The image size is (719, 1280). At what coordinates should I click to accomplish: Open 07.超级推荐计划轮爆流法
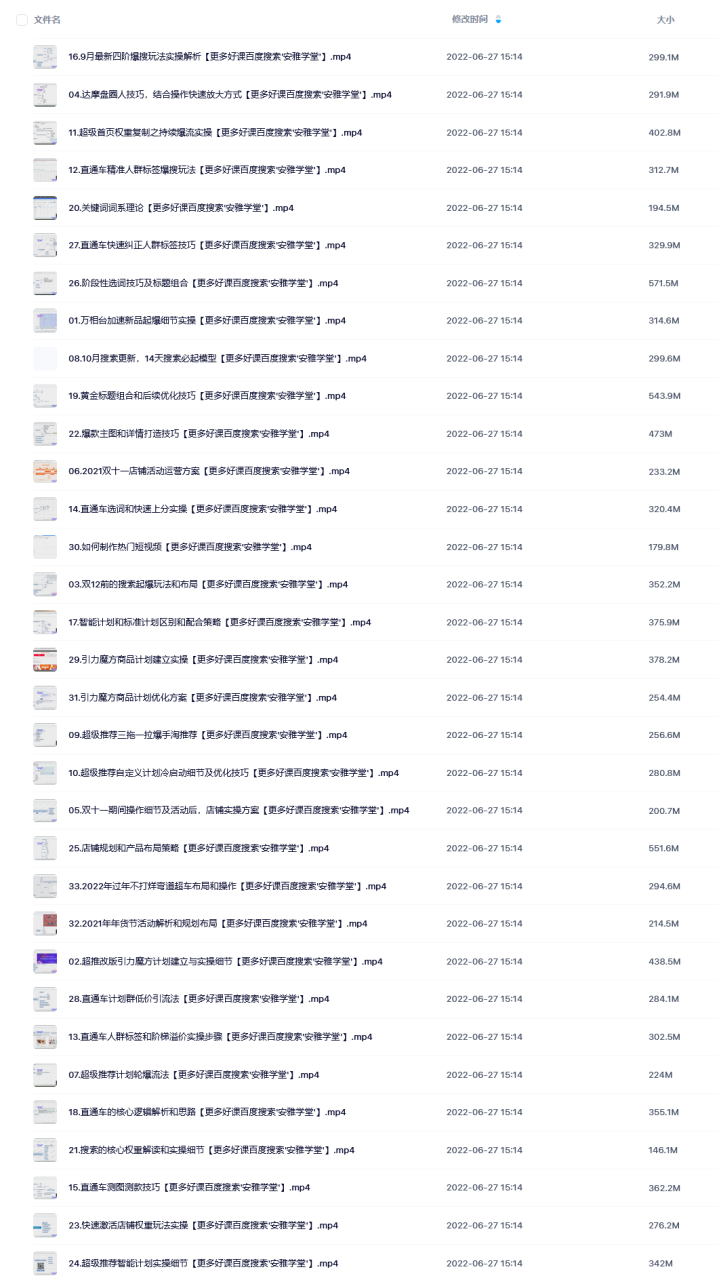coord(194,1075)
